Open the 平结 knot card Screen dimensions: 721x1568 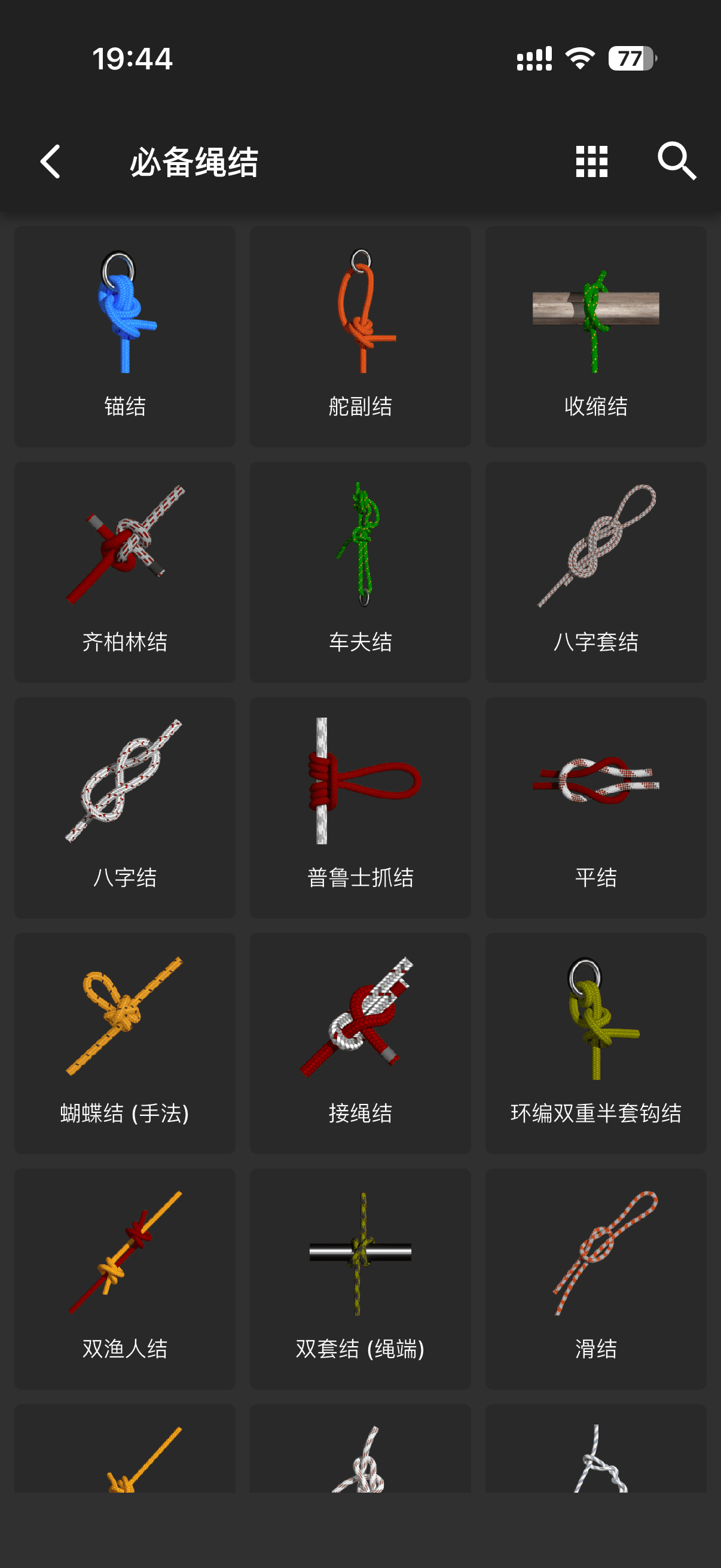[595, 808]
